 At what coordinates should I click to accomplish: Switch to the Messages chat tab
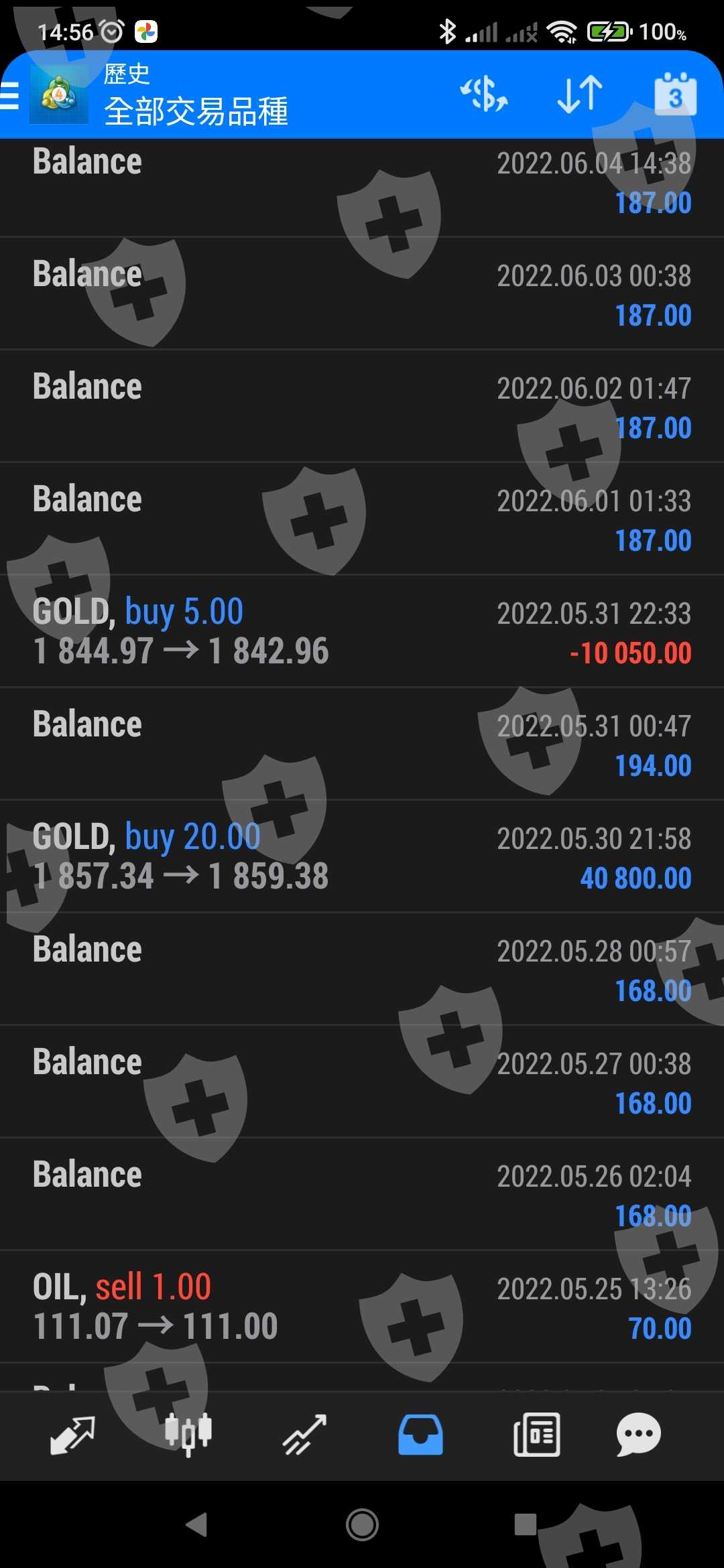(x=638, y=1435)
